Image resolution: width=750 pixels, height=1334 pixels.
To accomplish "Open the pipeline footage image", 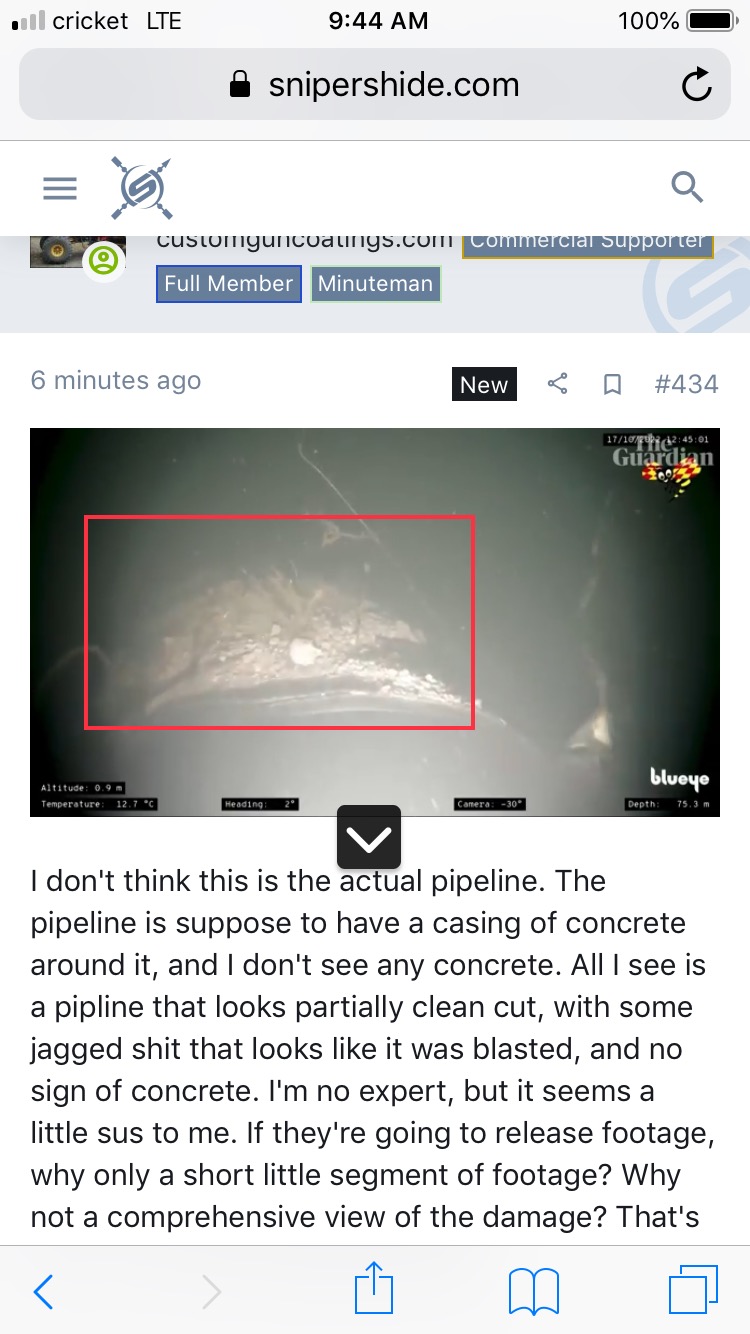I will click(375, 622).
